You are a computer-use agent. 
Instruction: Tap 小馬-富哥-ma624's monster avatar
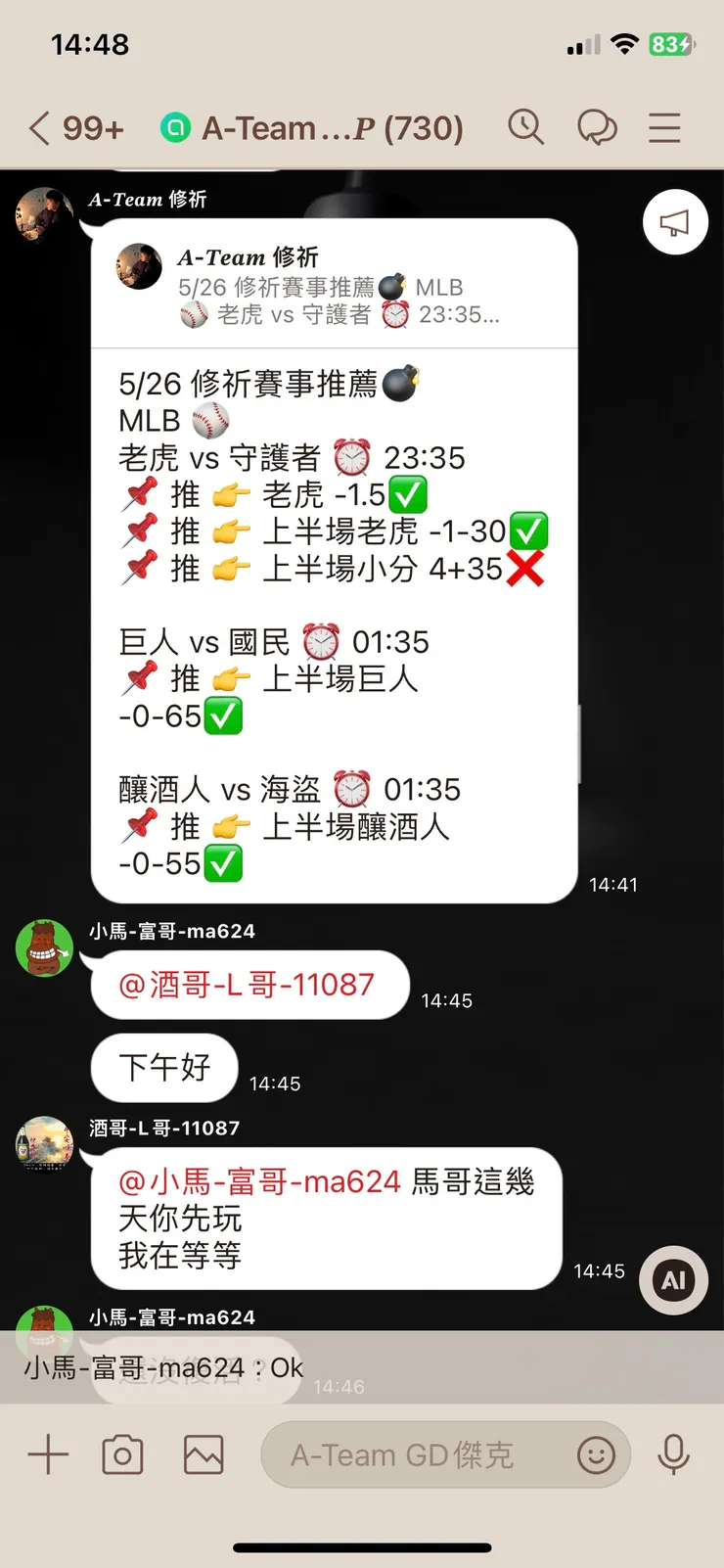click(x=43, y=947)
